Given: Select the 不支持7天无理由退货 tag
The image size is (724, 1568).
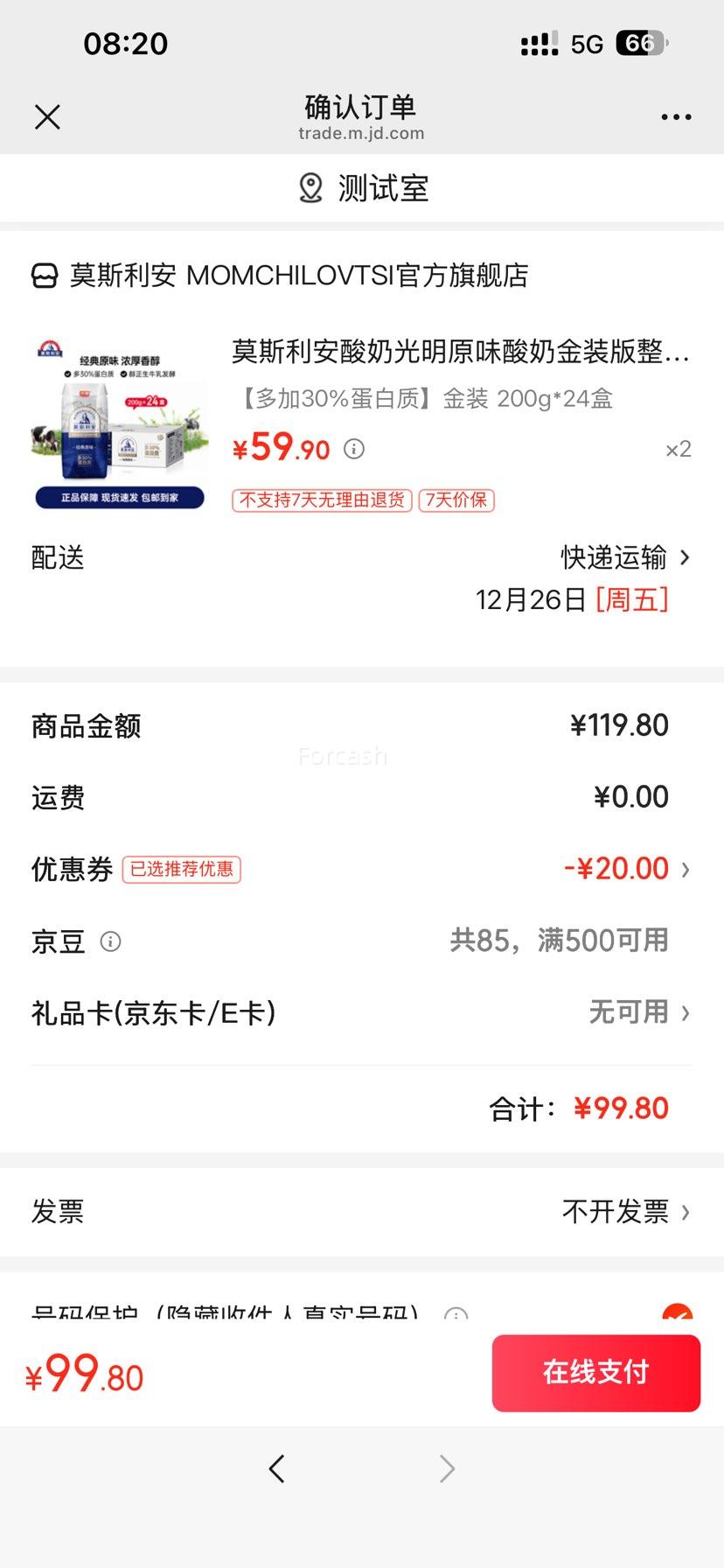Looking at the screenshot, I should click(x=320, y=500).
